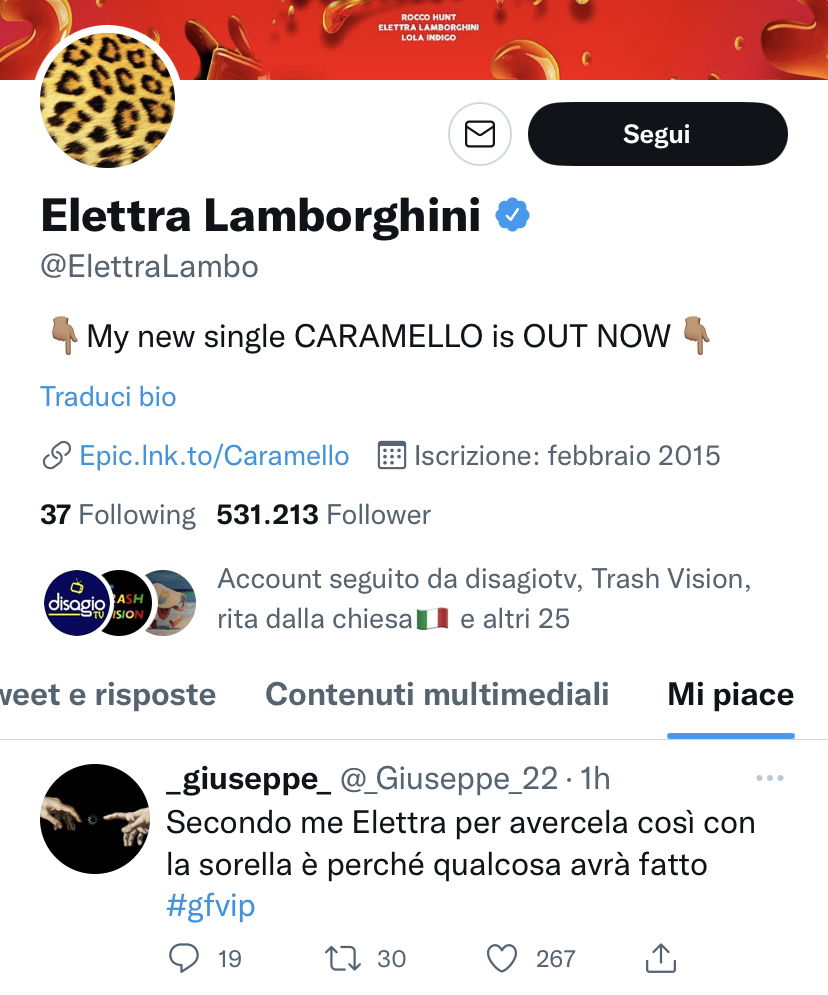The image size is (828, 995).
Task: Share _giuseppe_'s tweet
Action: 661,958
